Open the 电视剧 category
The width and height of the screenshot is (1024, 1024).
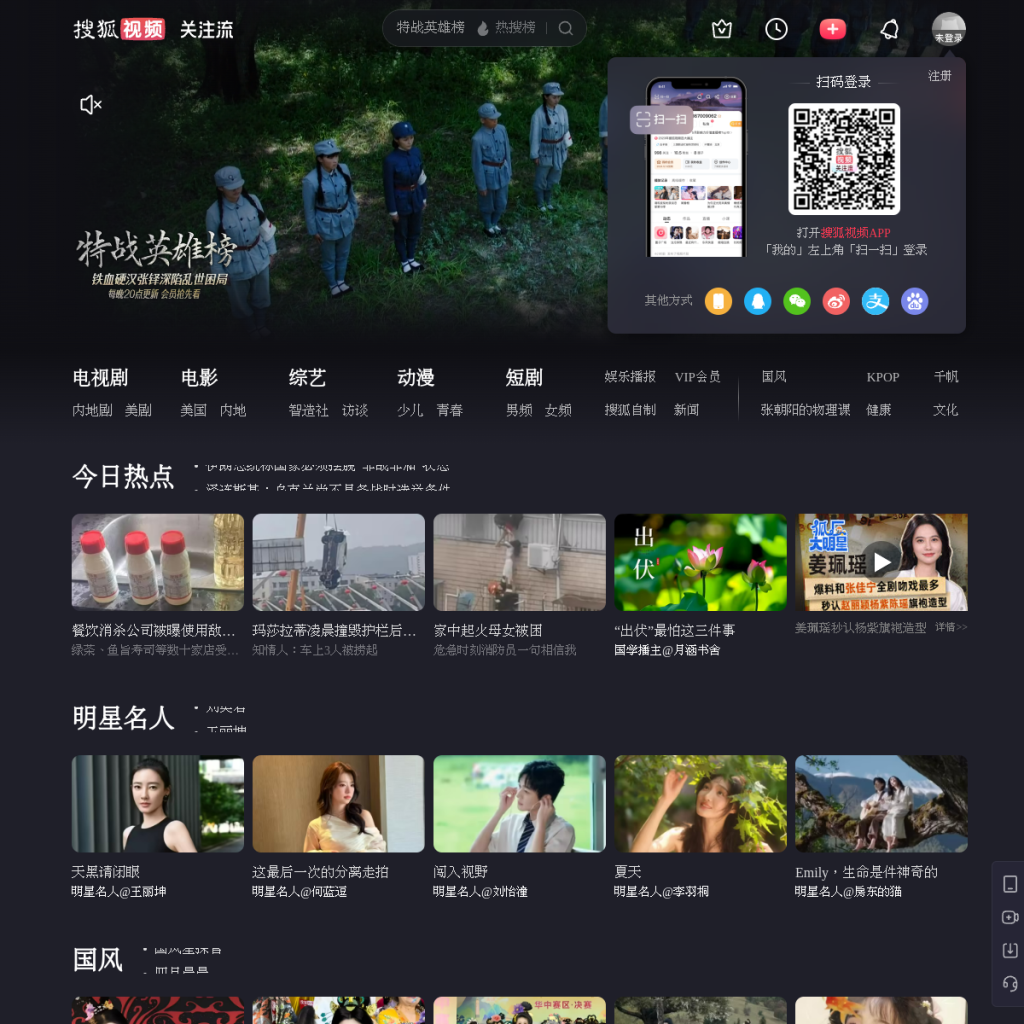click(x=100, y=377)
